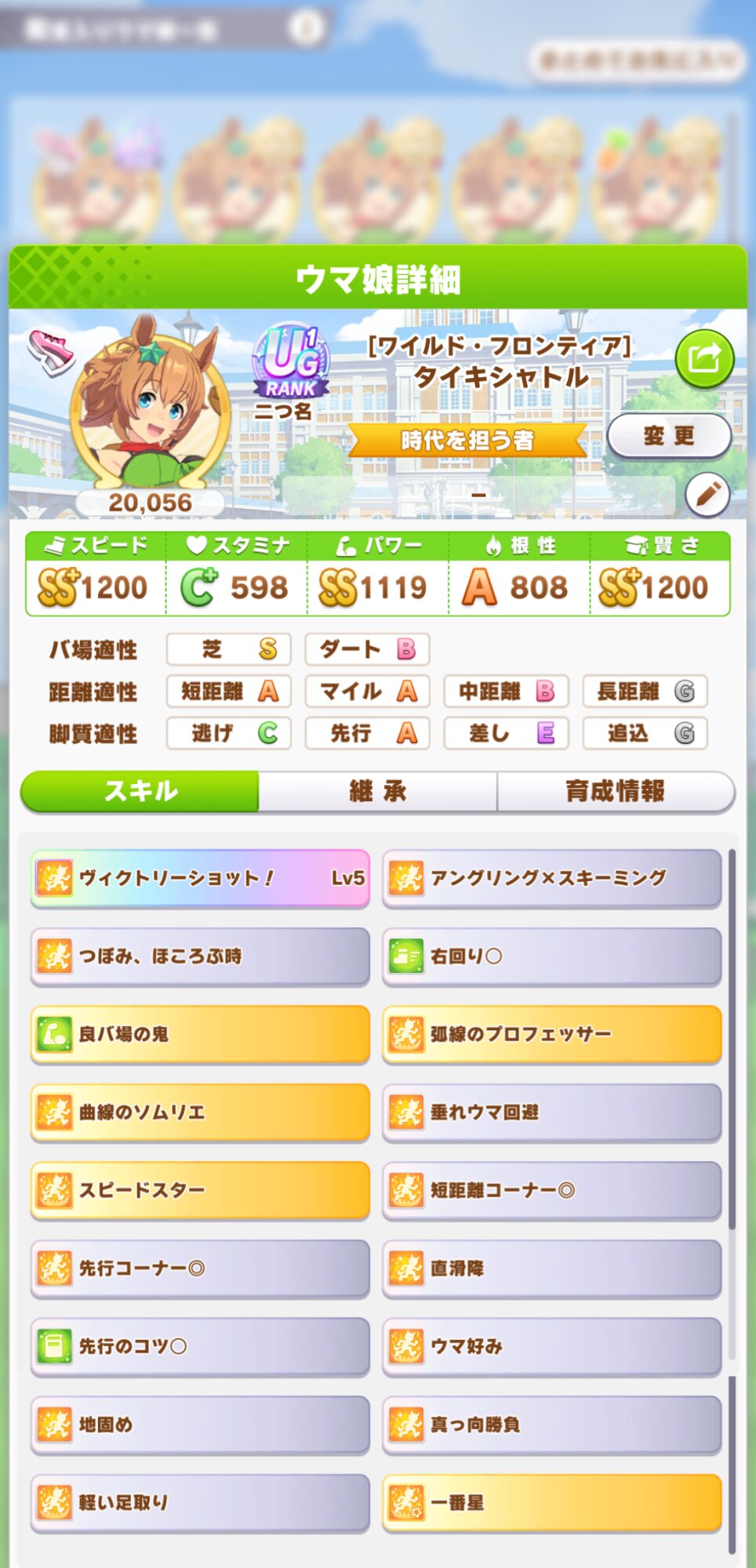The height and width of the screenshot is (1568, 756).
Task: Select the 曲線のソムリエ skill
Action: coord(200,1112)
